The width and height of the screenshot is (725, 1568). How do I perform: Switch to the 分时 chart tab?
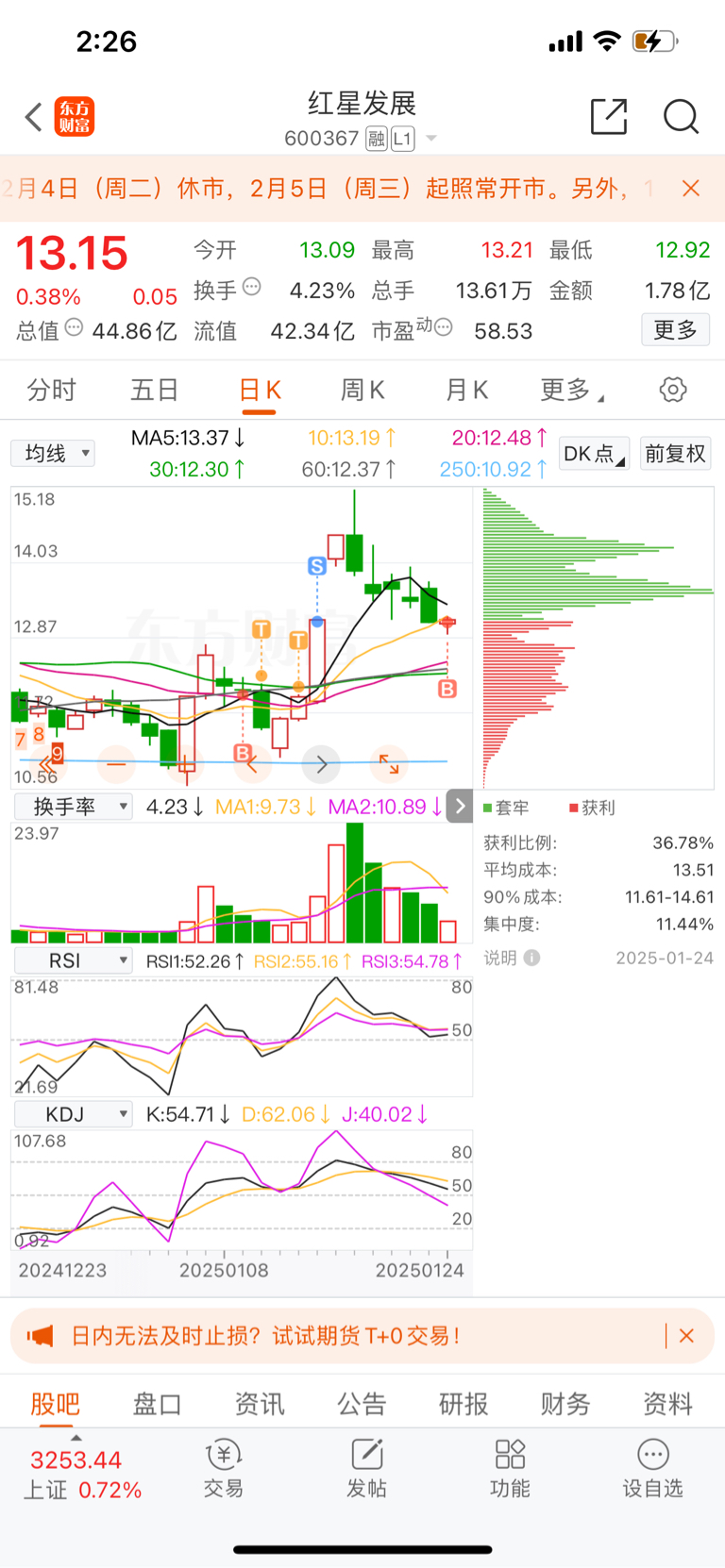click(x=51, y=391)
